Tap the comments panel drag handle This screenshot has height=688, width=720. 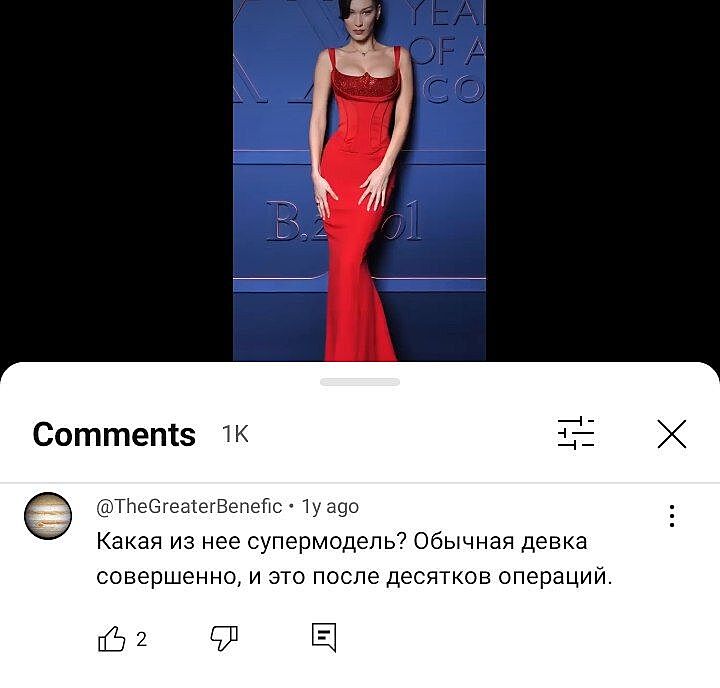pyautogui.click(x=360, y=382)
